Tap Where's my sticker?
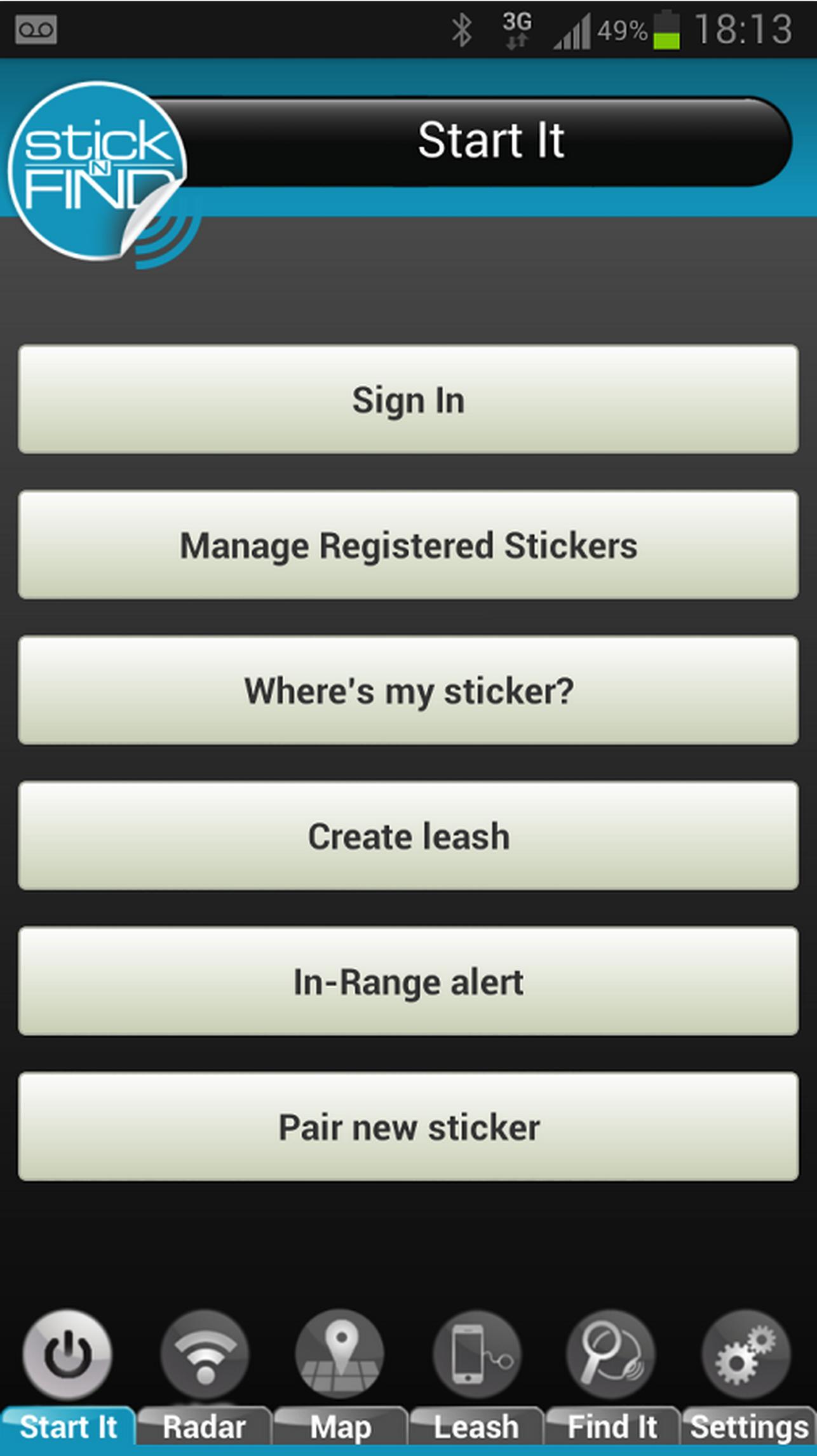 coord(408,691)
